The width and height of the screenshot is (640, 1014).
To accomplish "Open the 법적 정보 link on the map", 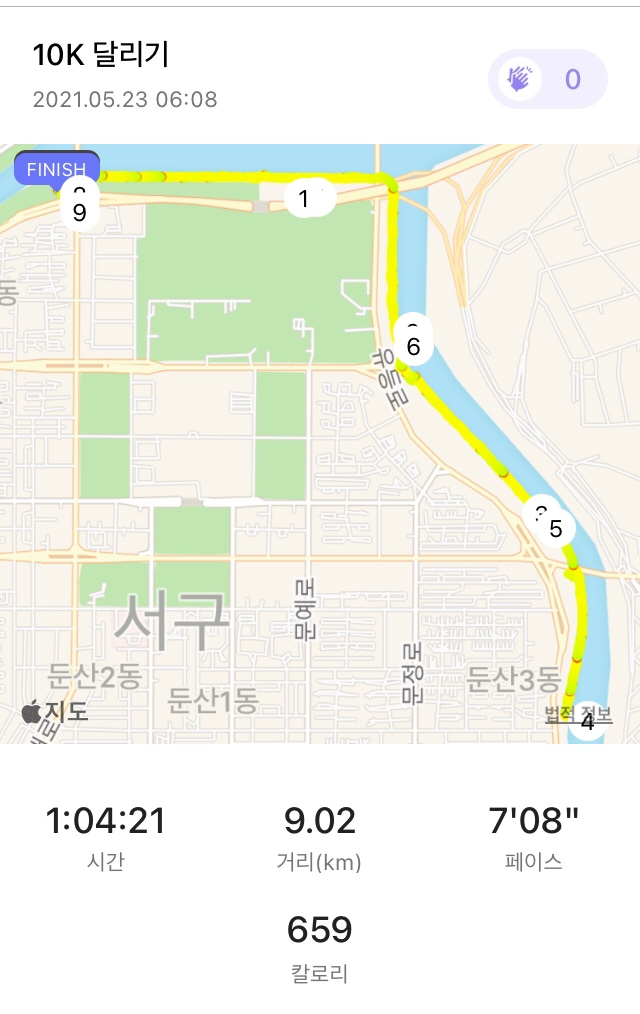I will [578, 714].
